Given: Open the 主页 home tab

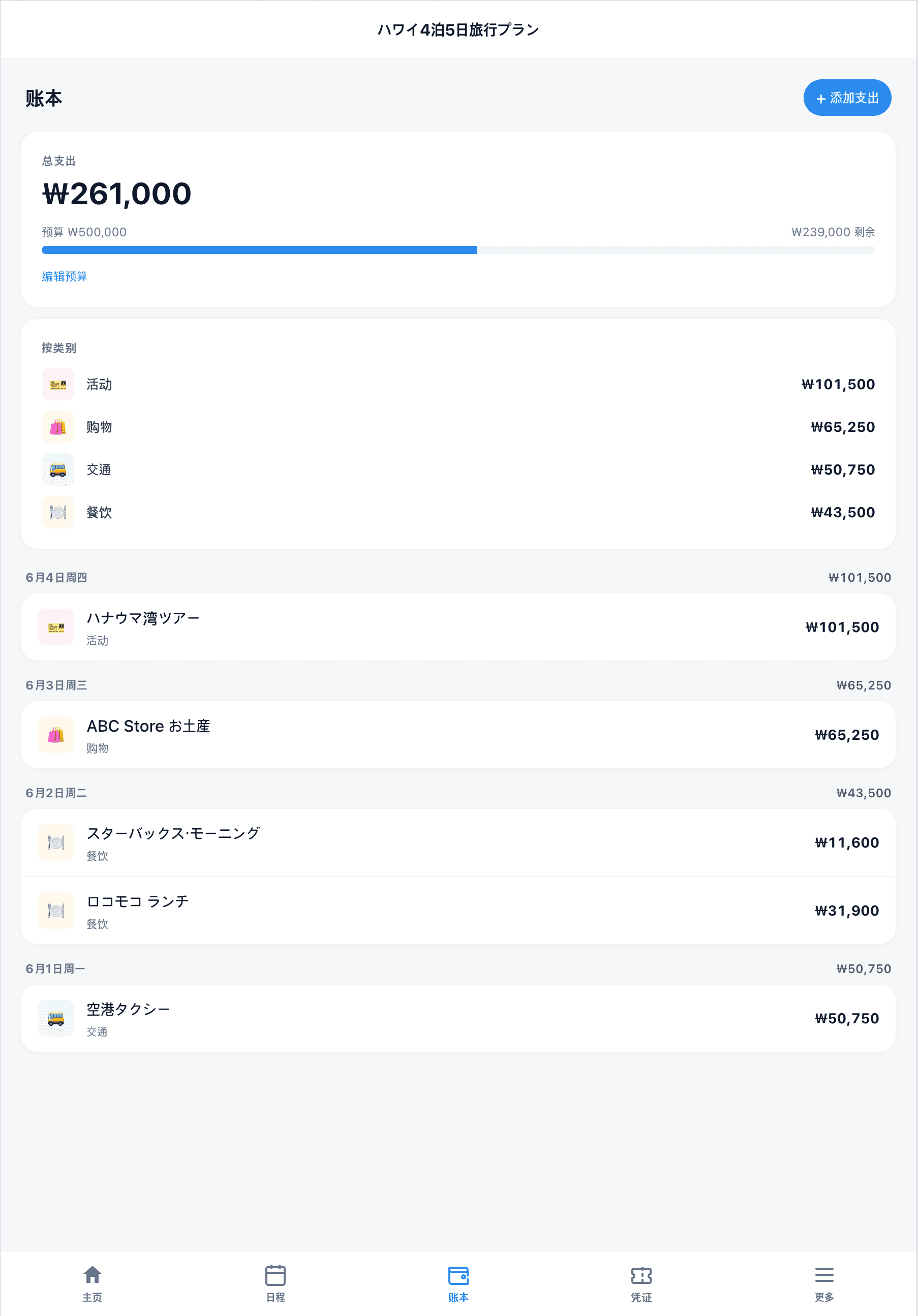Looking at the screenshot, I should click(93, 1282).
